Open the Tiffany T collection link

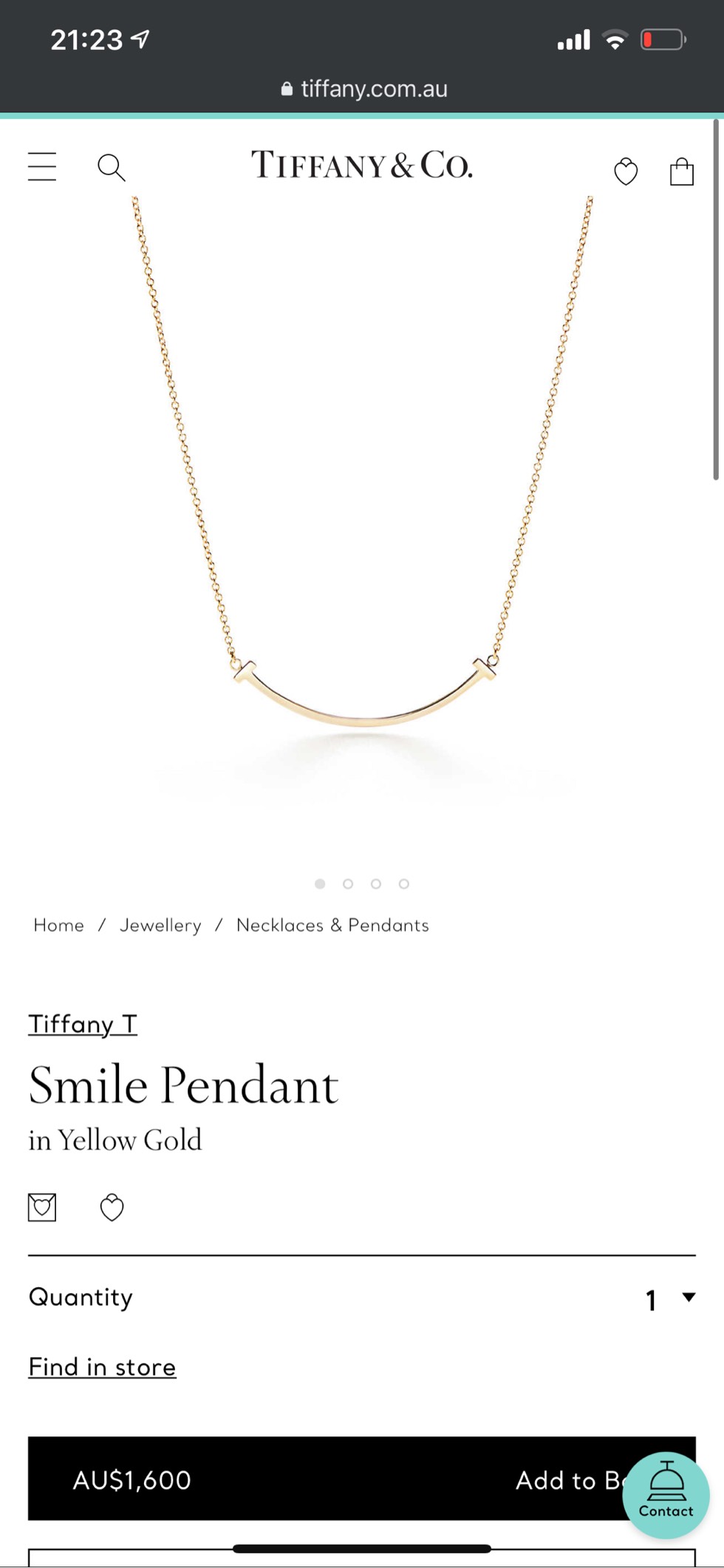pyautogui.click(x=83, y=1024)
